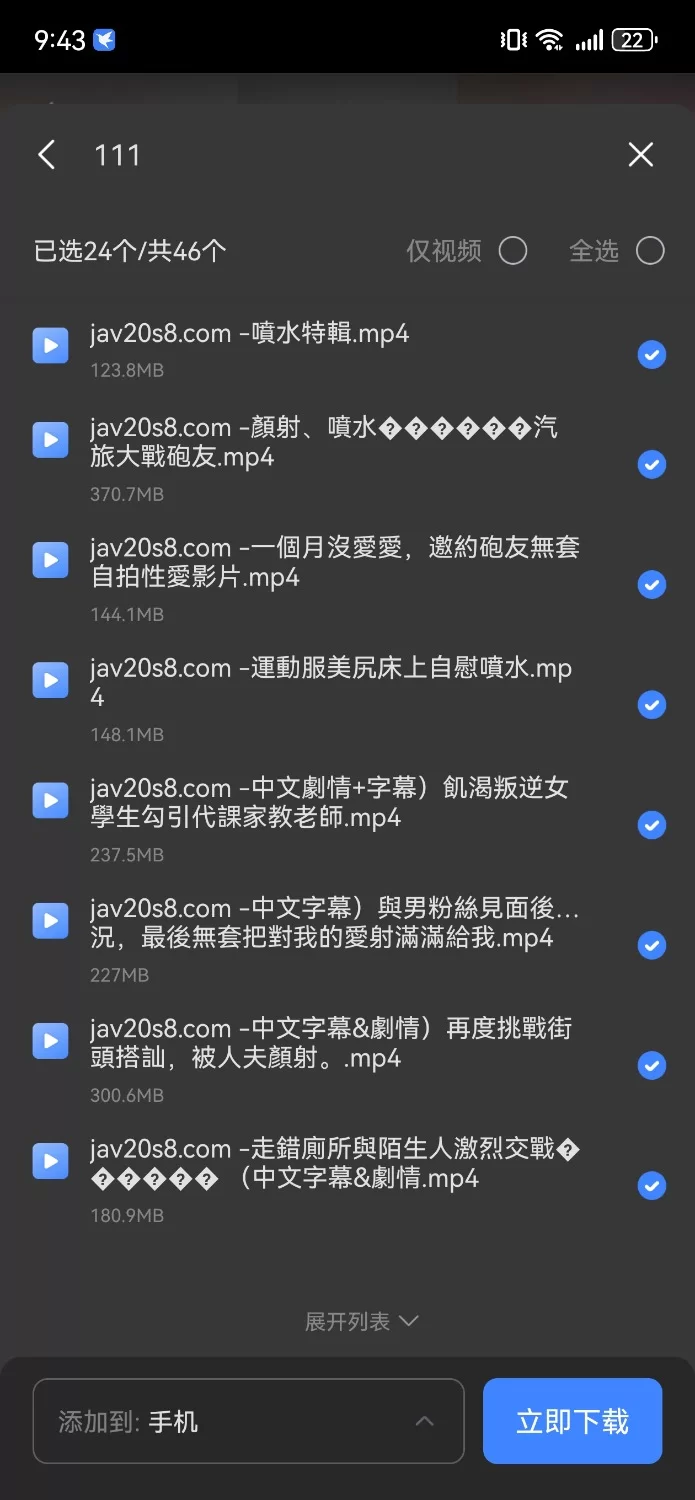Image resolution: width=695 pixels, height=1500 pixels.
Task: Expand the list with 展开列表
Action: click(x=361, y=1321)
